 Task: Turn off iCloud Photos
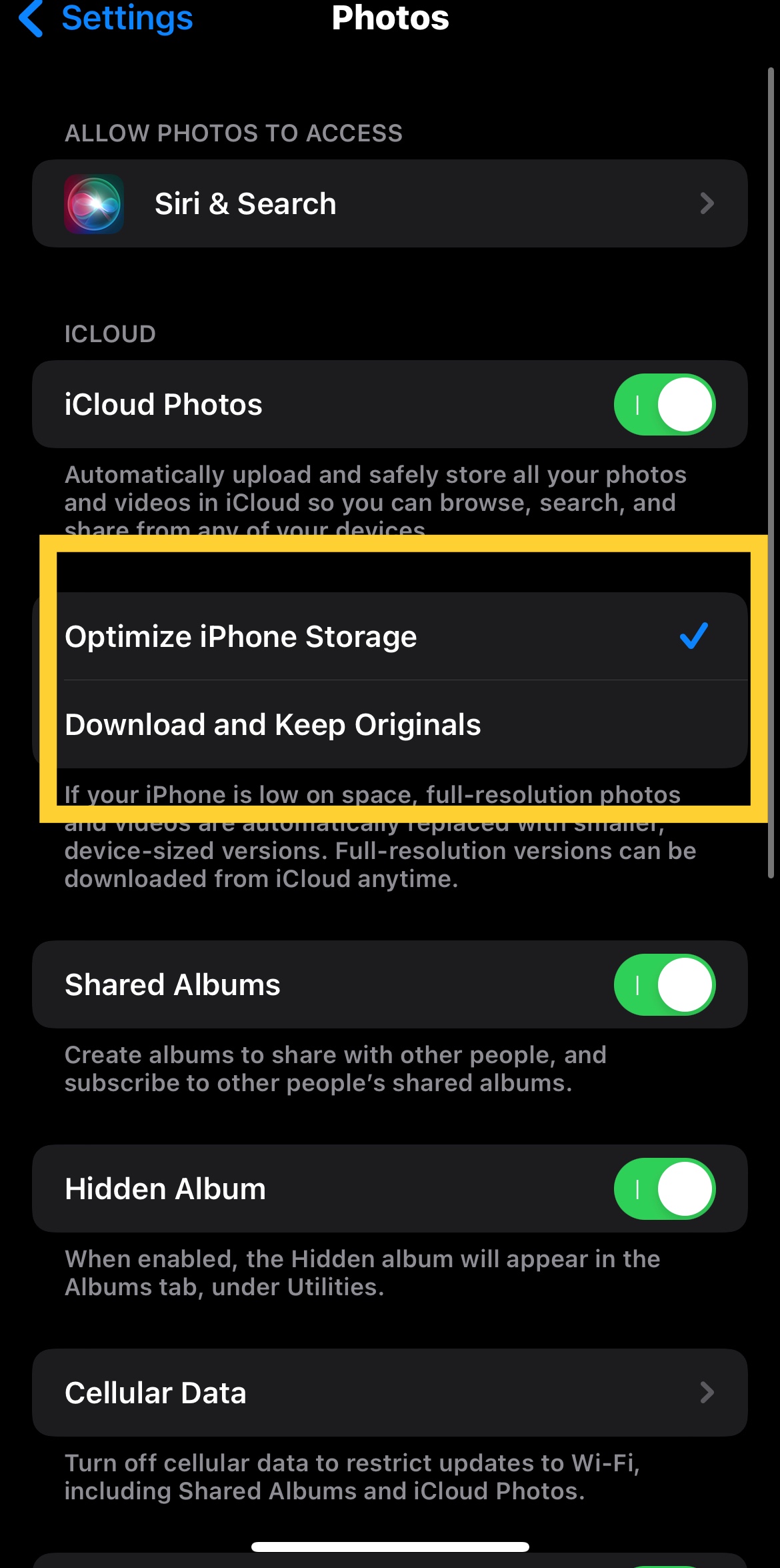point(665,404)
